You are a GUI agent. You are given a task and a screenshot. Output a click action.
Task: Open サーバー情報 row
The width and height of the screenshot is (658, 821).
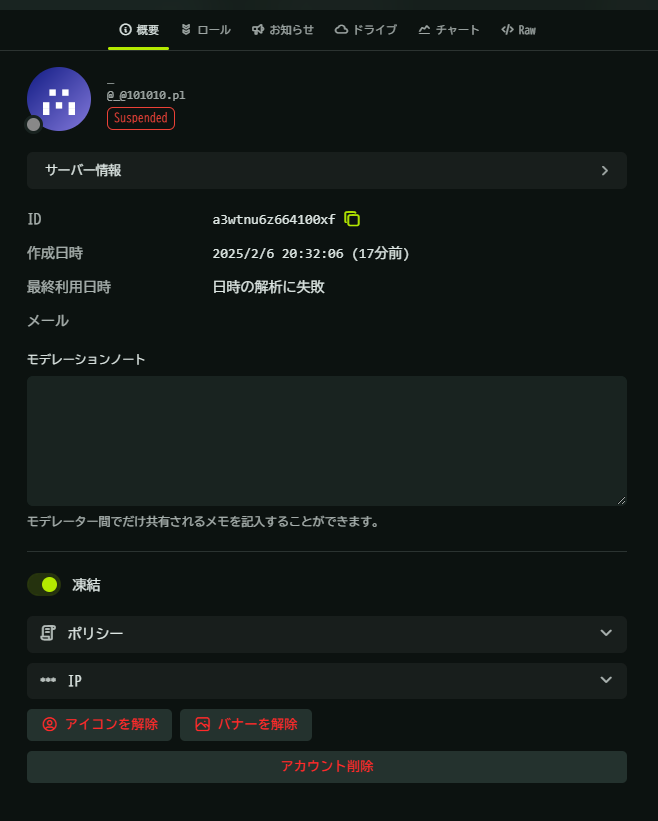(x=327, y=170)
